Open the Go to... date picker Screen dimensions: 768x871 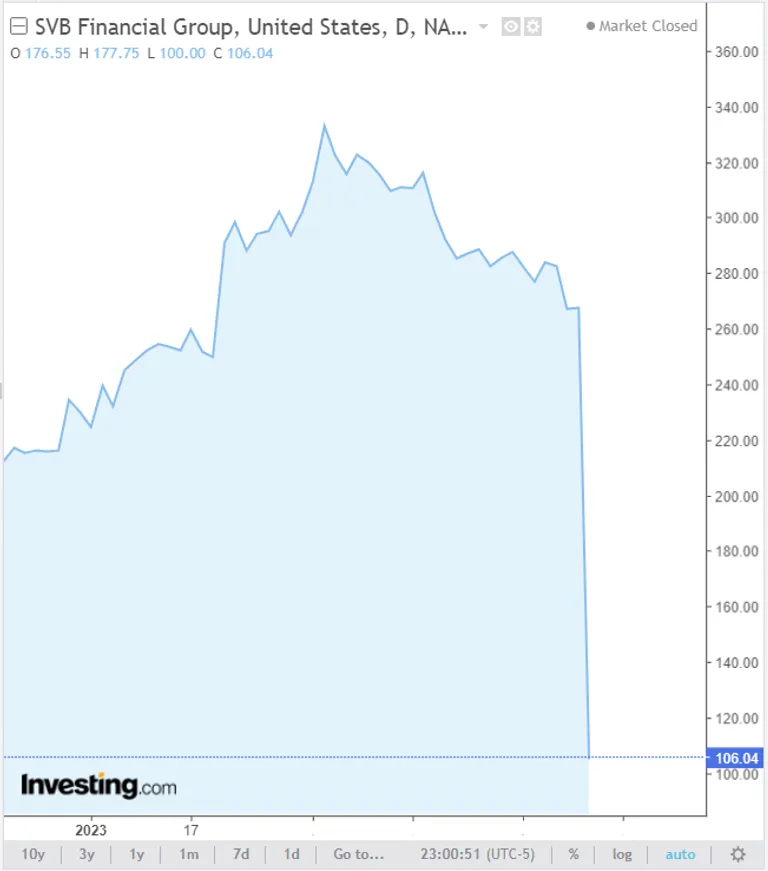pyautogui.click(x=359, y=854)
